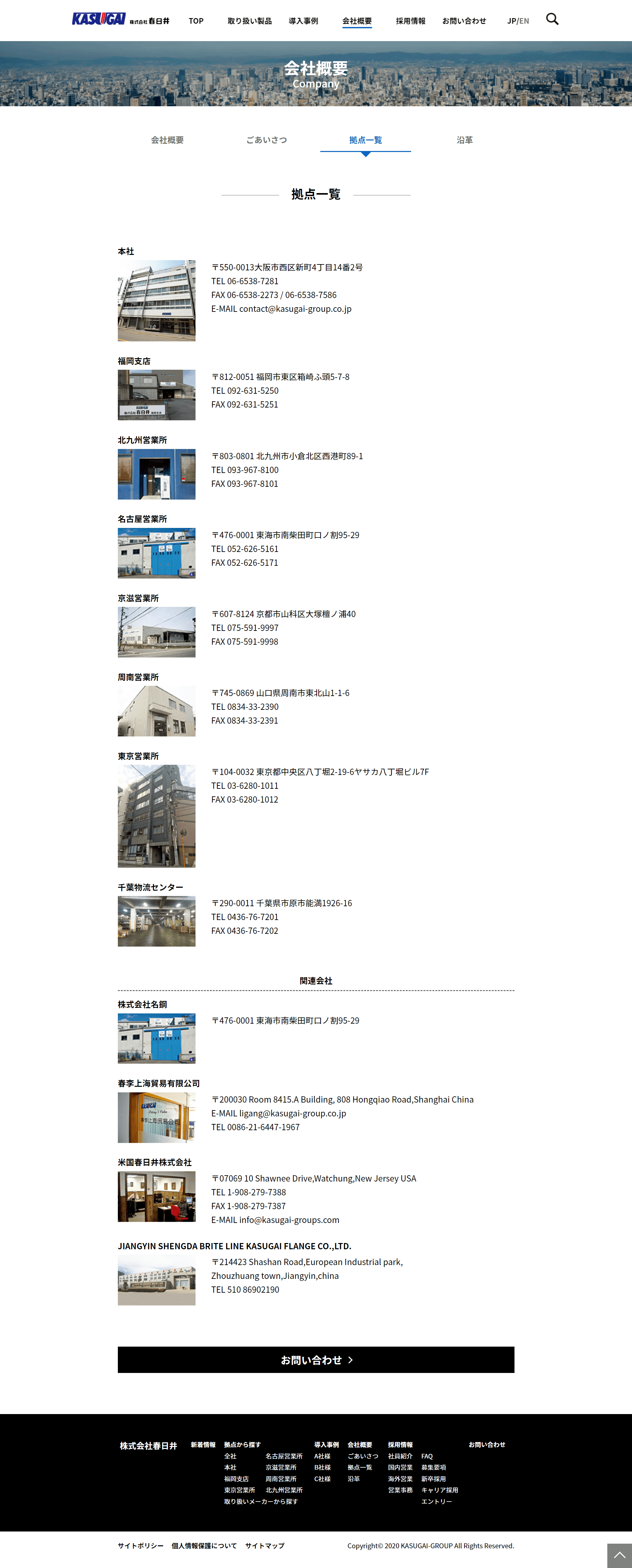The width and height of the screenshot is (632, 1568).
Task: Open 採用情報 in header menu
Action: click(410, 21)
